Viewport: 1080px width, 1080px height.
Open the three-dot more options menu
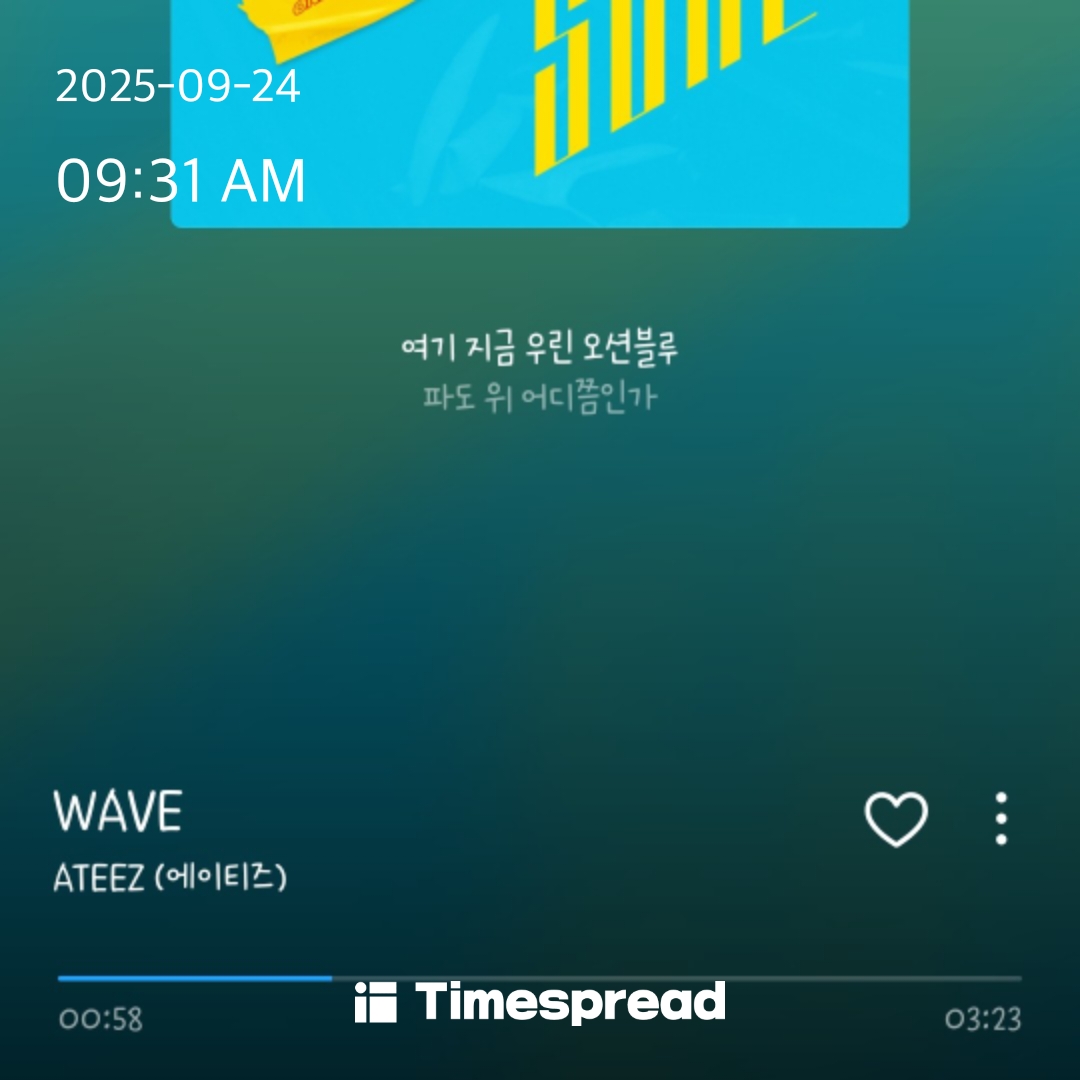(1001, 819)
